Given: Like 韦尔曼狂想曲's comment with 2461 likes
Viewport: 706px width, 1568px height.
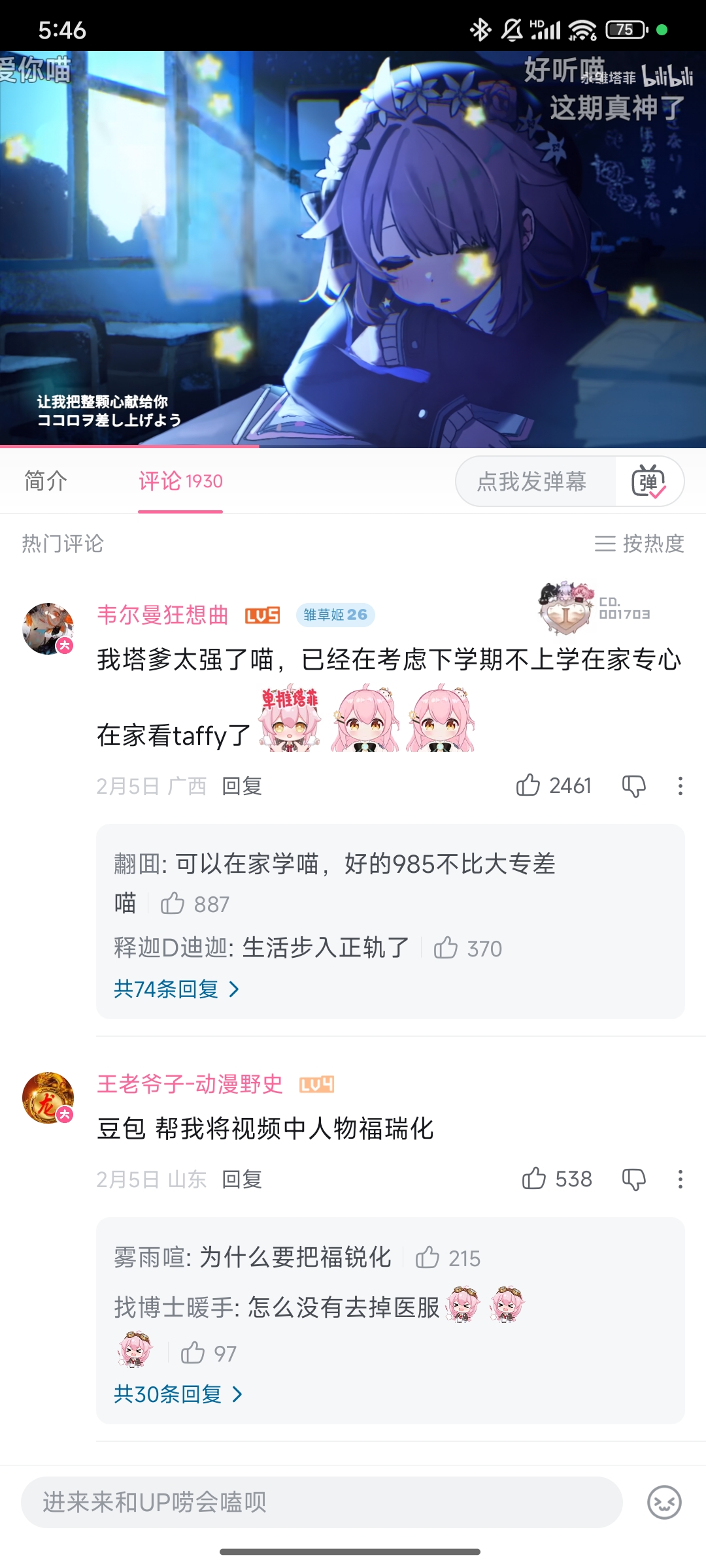Looking at the screenshot, I should [x=529, y=785].
